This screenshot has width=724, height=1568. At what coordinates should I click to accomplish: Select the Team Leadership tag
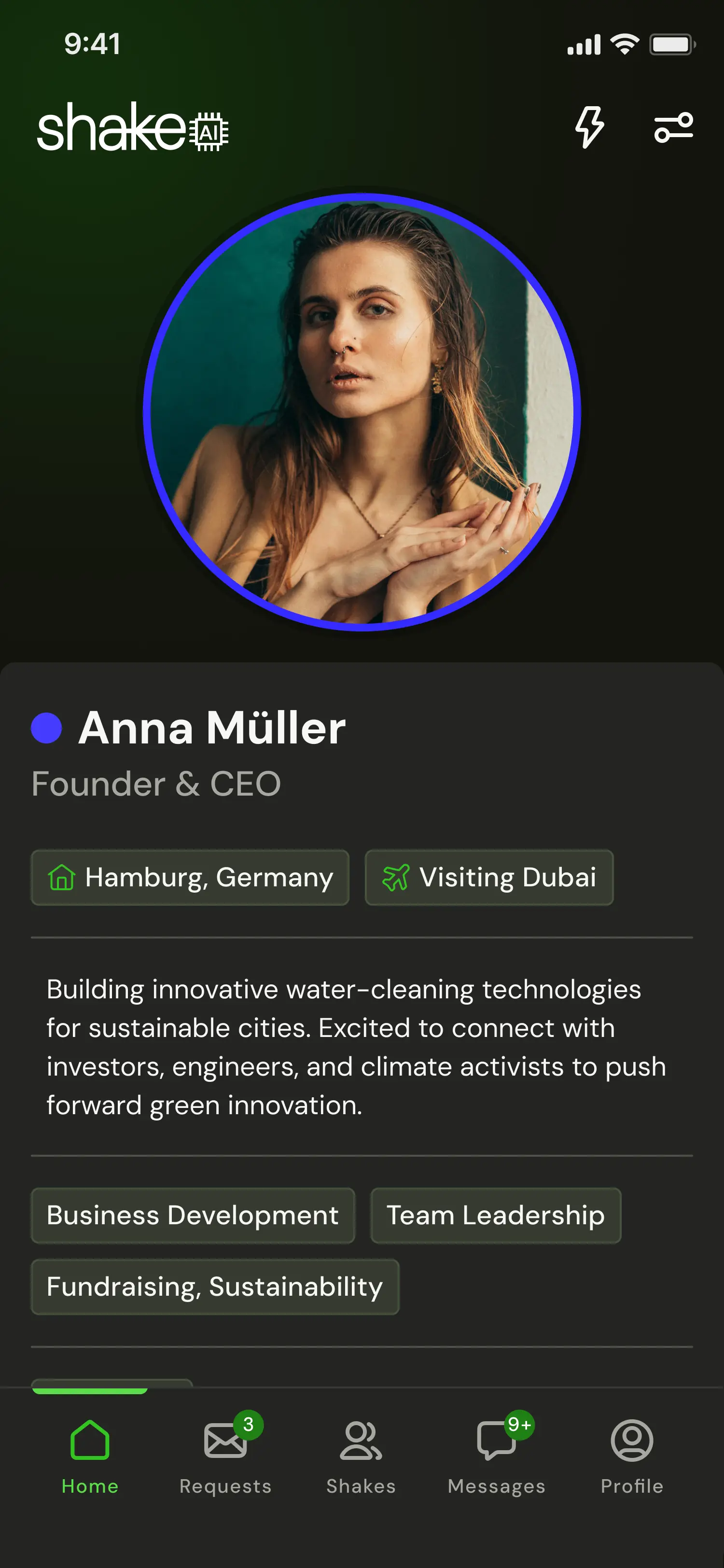click(x=495, y=1215)
